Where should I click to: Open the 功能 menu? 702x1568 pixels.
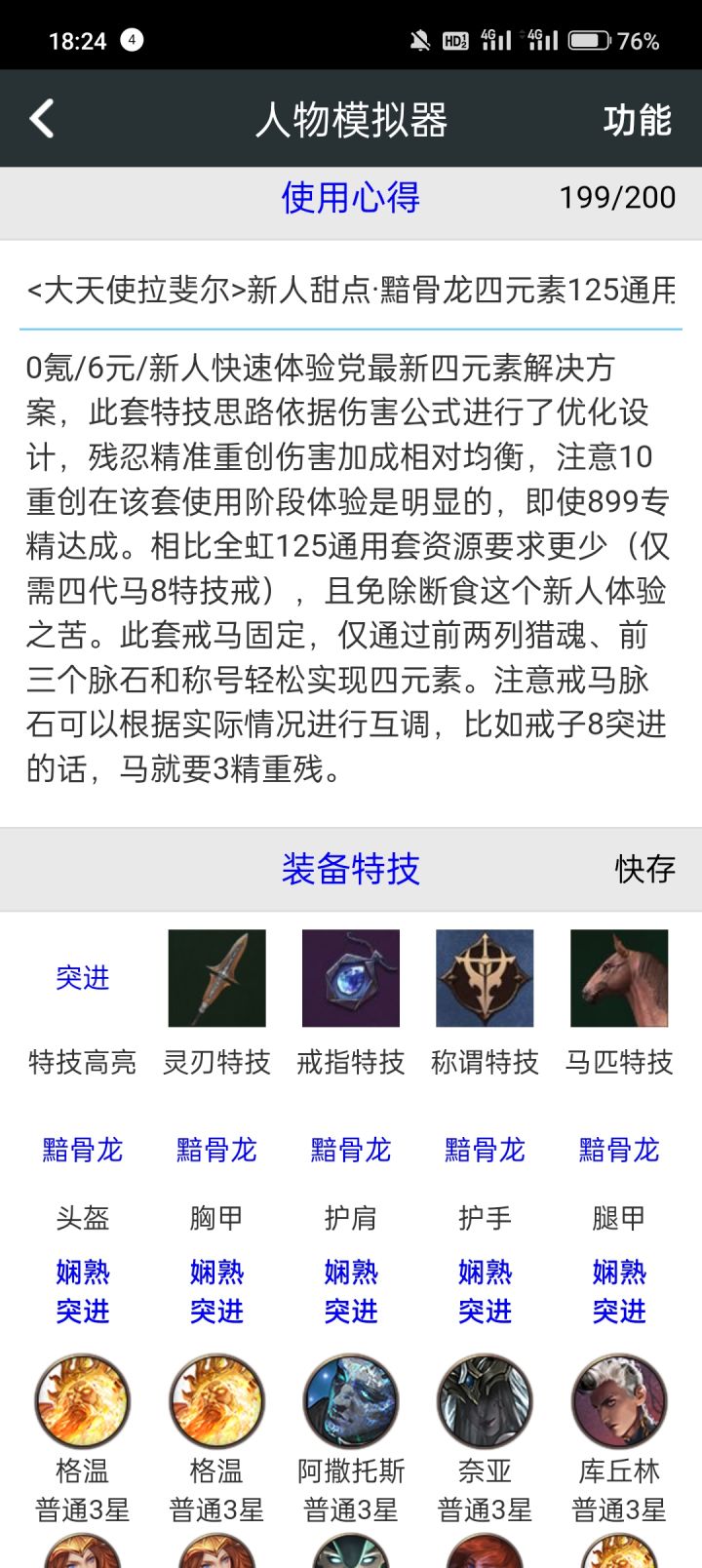637,119
